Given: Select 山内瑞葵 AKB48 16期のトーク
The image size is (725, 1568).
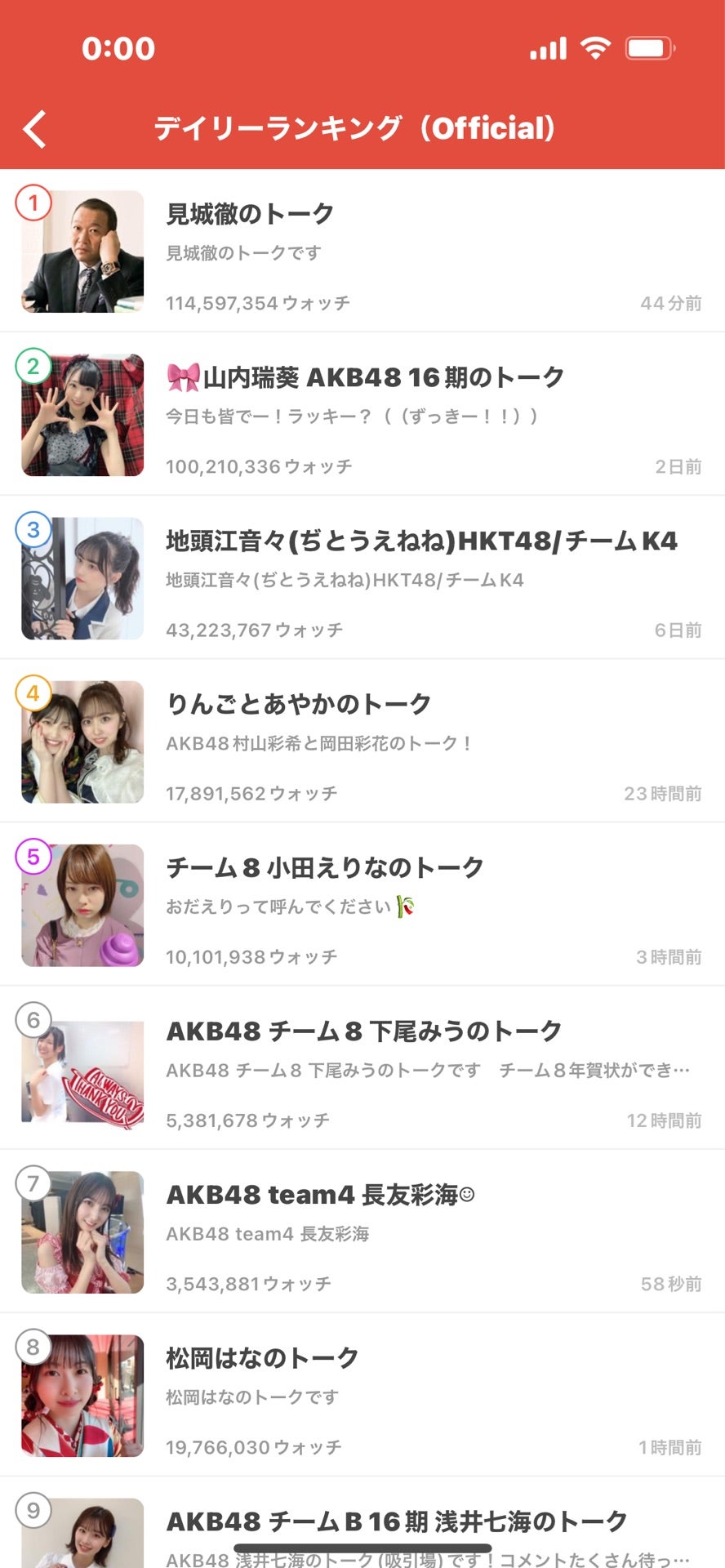Looking at the screenshot, I should click(362, 415).
